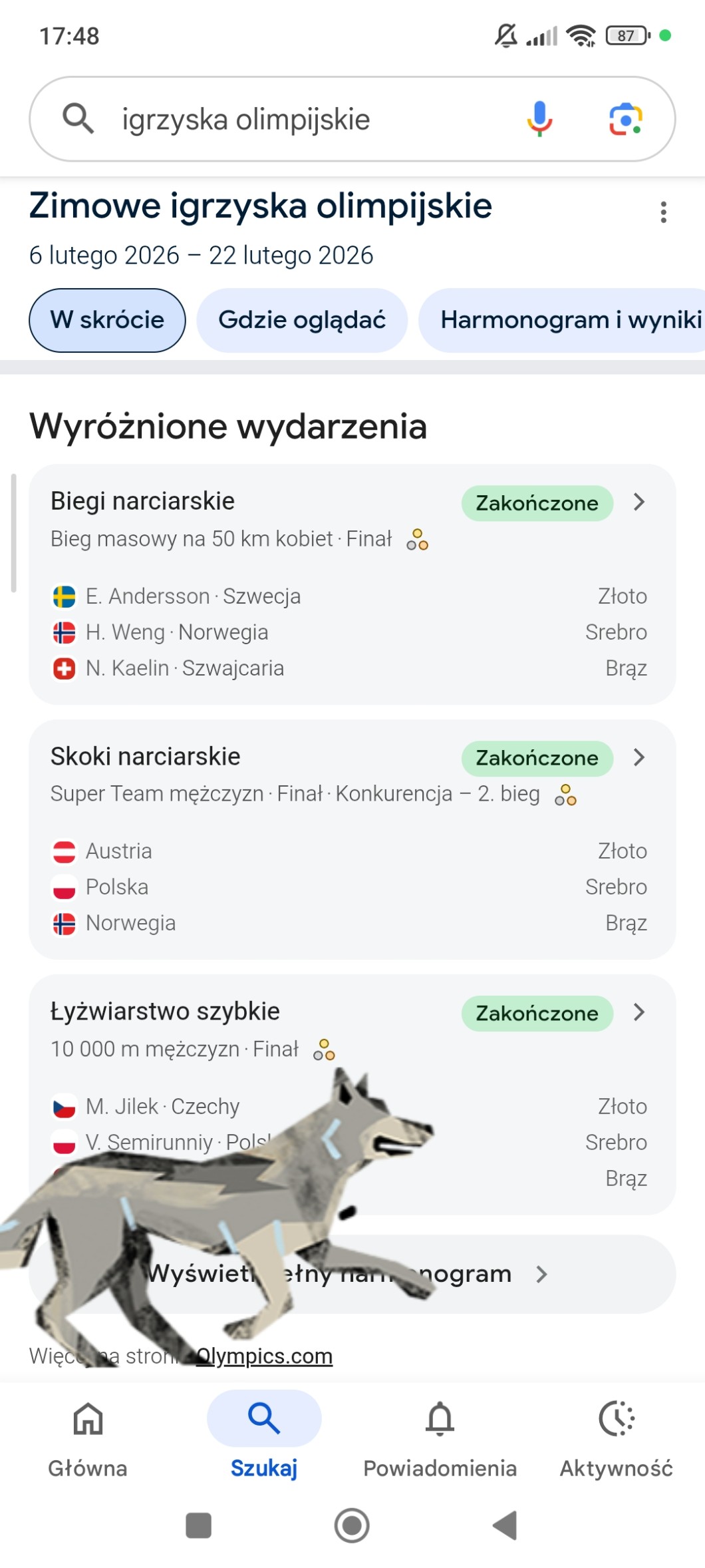Tap the system home button

click(x=352, y=1525)
